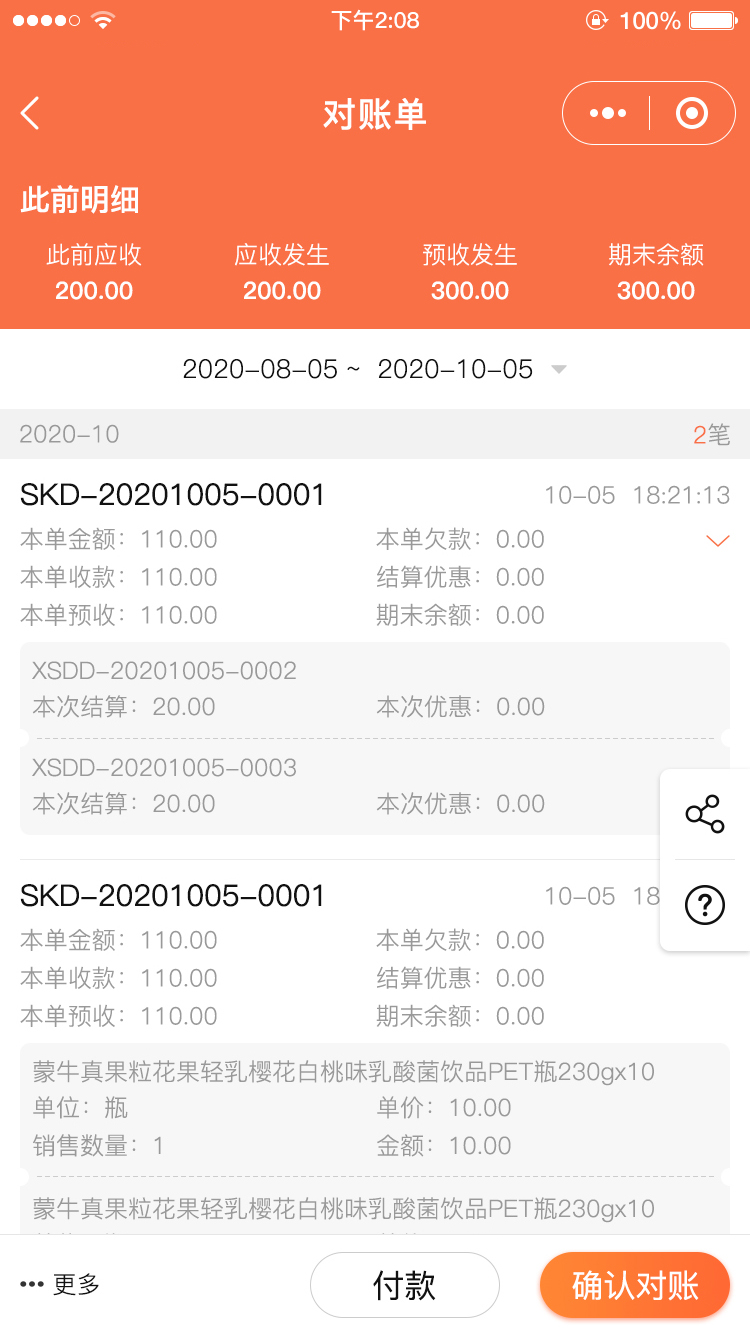Share this statement
The height and width of the screenshot is (1334, 750).
pyautogui.click(x=704, y=814)
